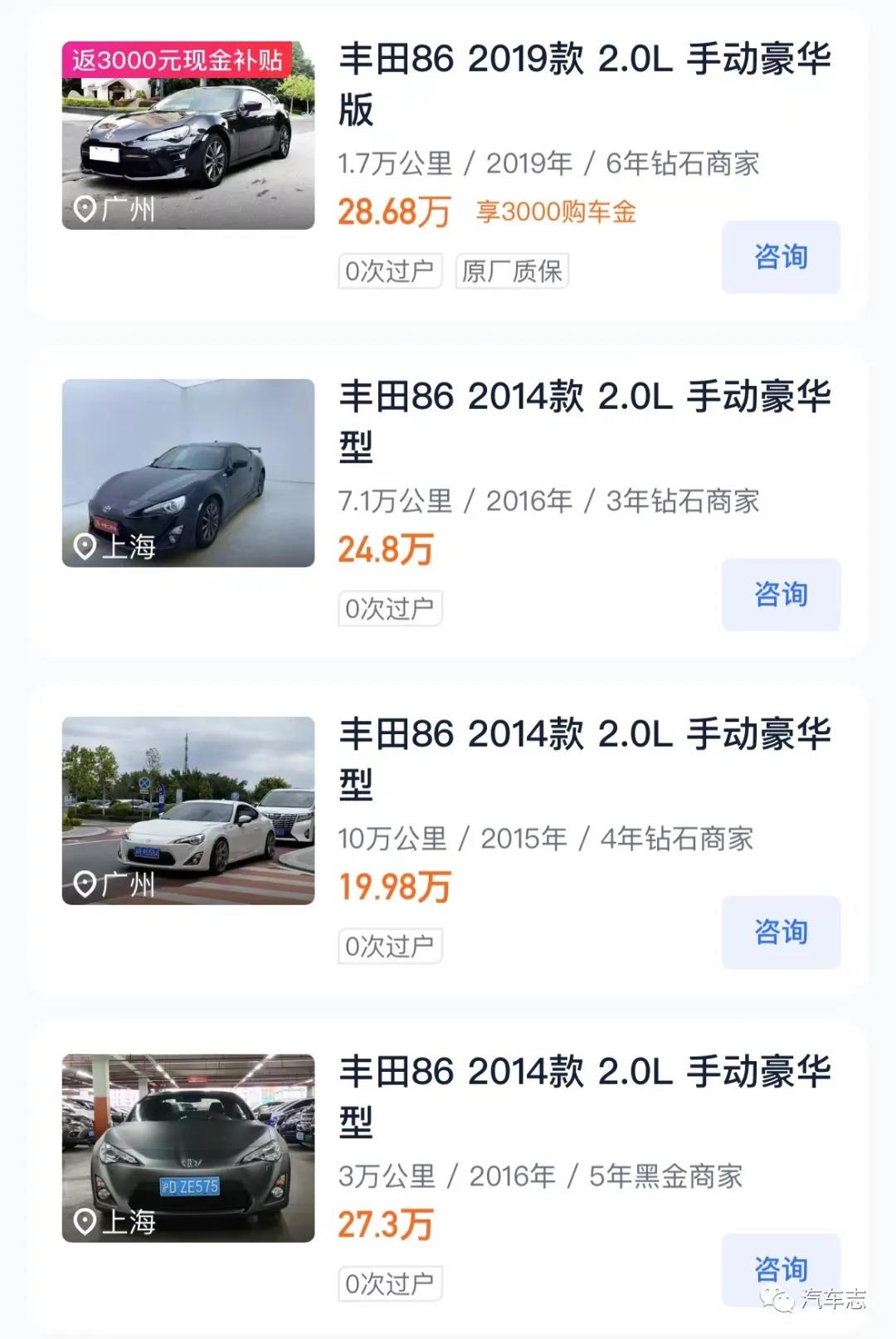Image resolution: width=896 pixels, height=1339 pixels.
Task: Click the orange 28.68万 price
Action: coord(392,212)
